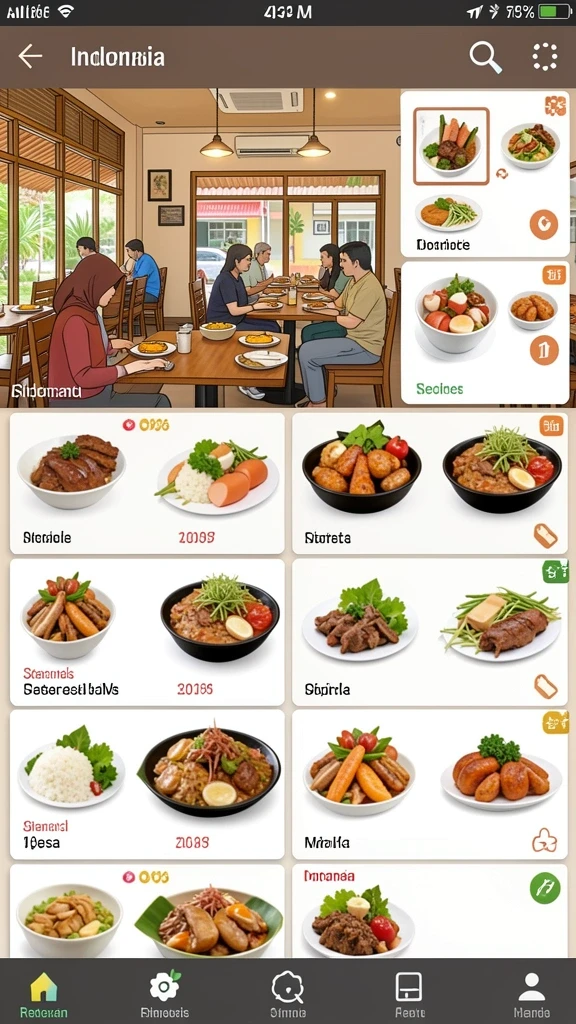
Task: Open the dotted circle menu icon
Action: coord(545,57)
